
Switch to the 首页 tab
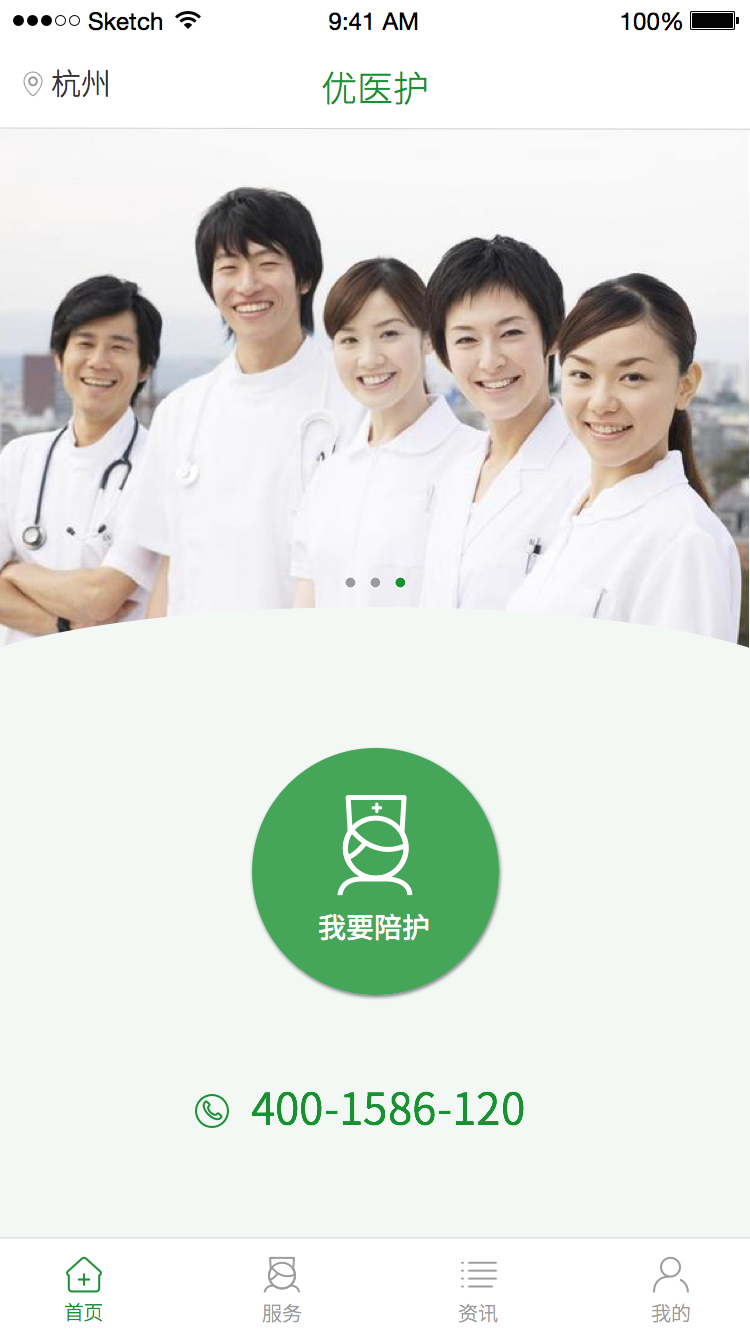click(x=84, y=1290)
